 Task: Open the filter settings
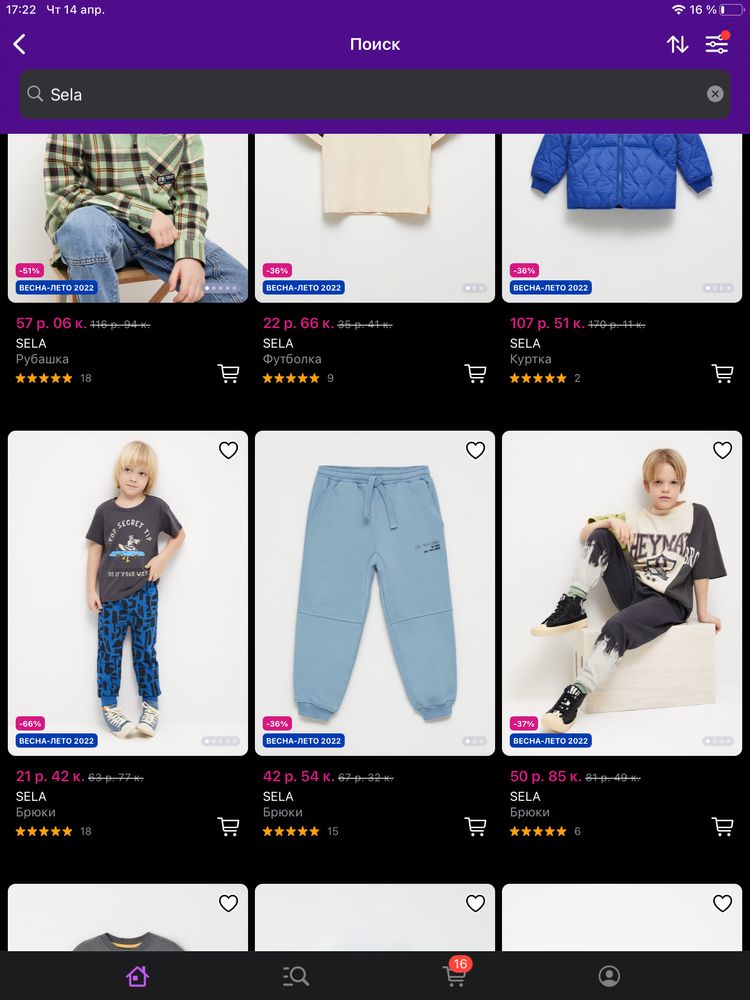[x=717, y=44]
